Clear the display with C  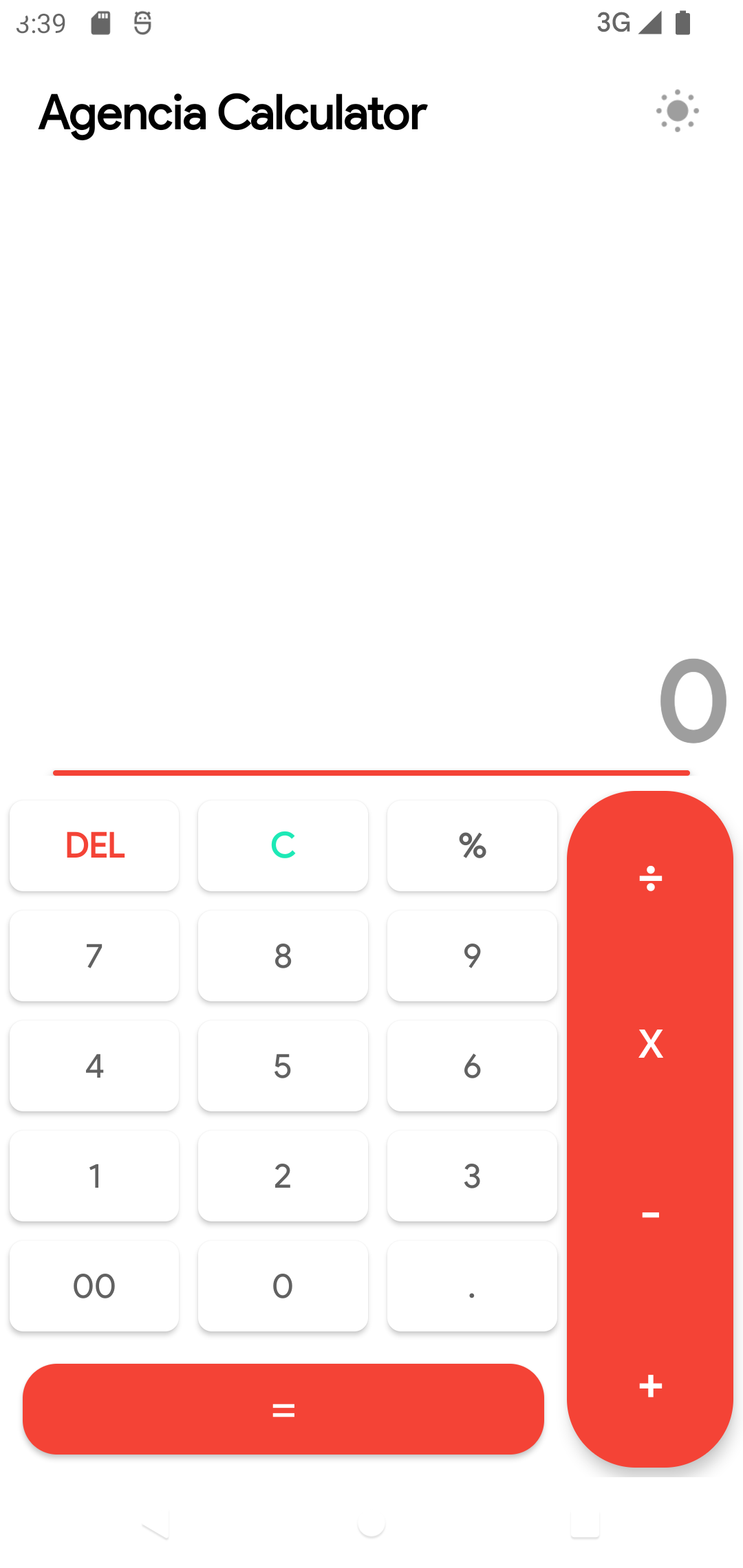click(283, 845)
